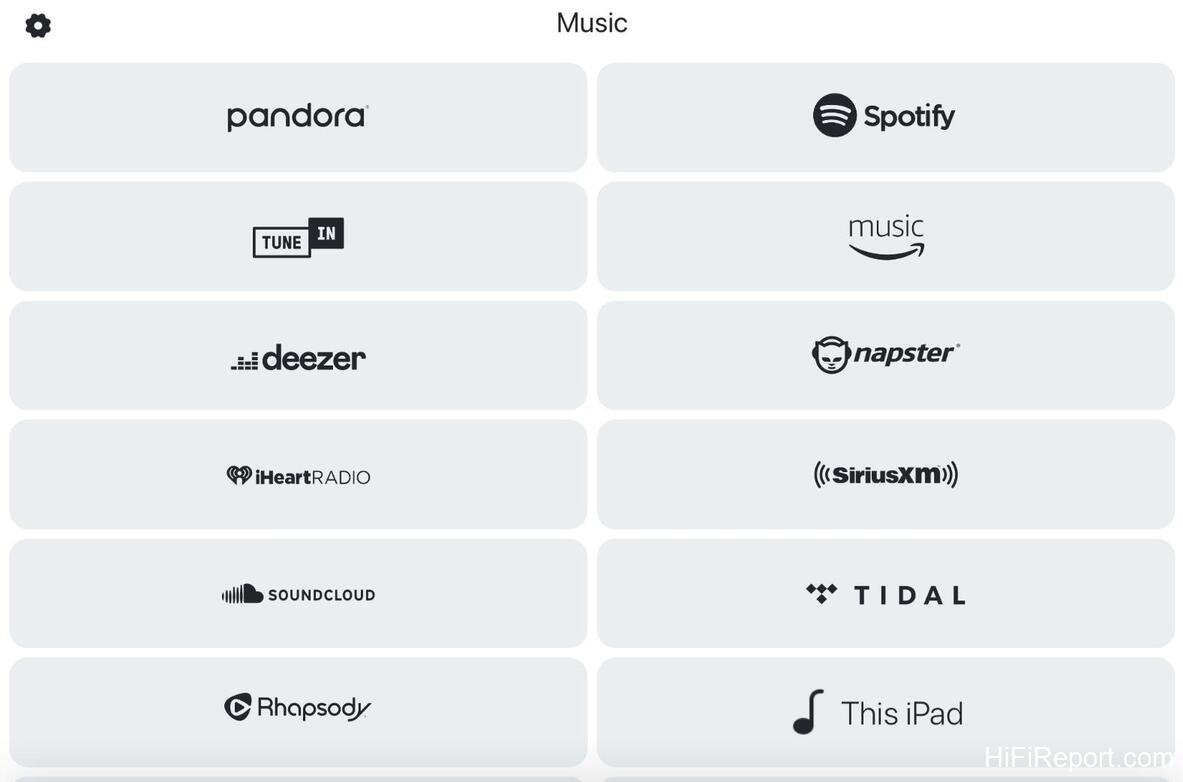Select the SiriusXM service
Screen dimensions: 1183x782
(x=886, y=474)
